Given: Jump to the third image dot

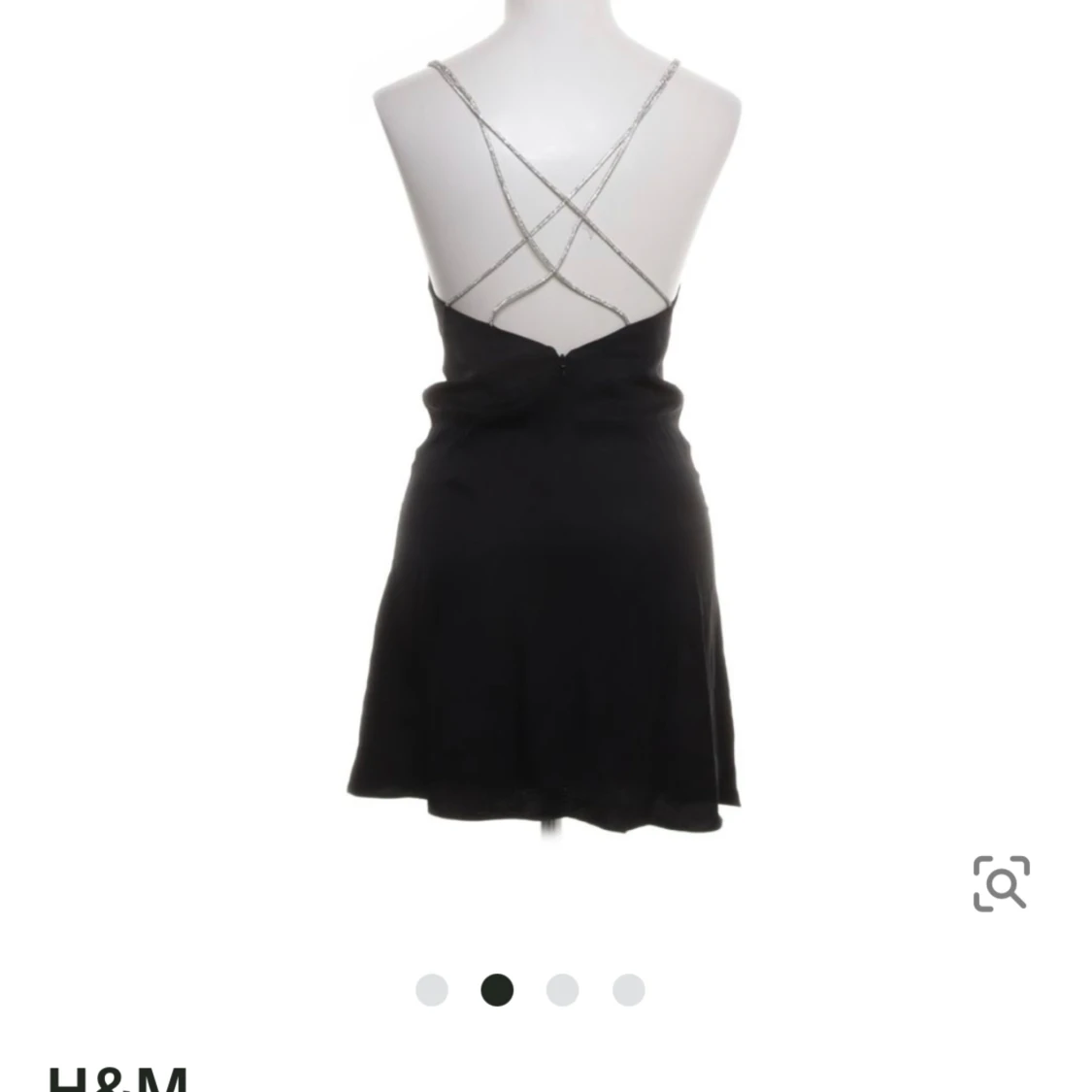Looking at the screenshot, I should point(563,990).
